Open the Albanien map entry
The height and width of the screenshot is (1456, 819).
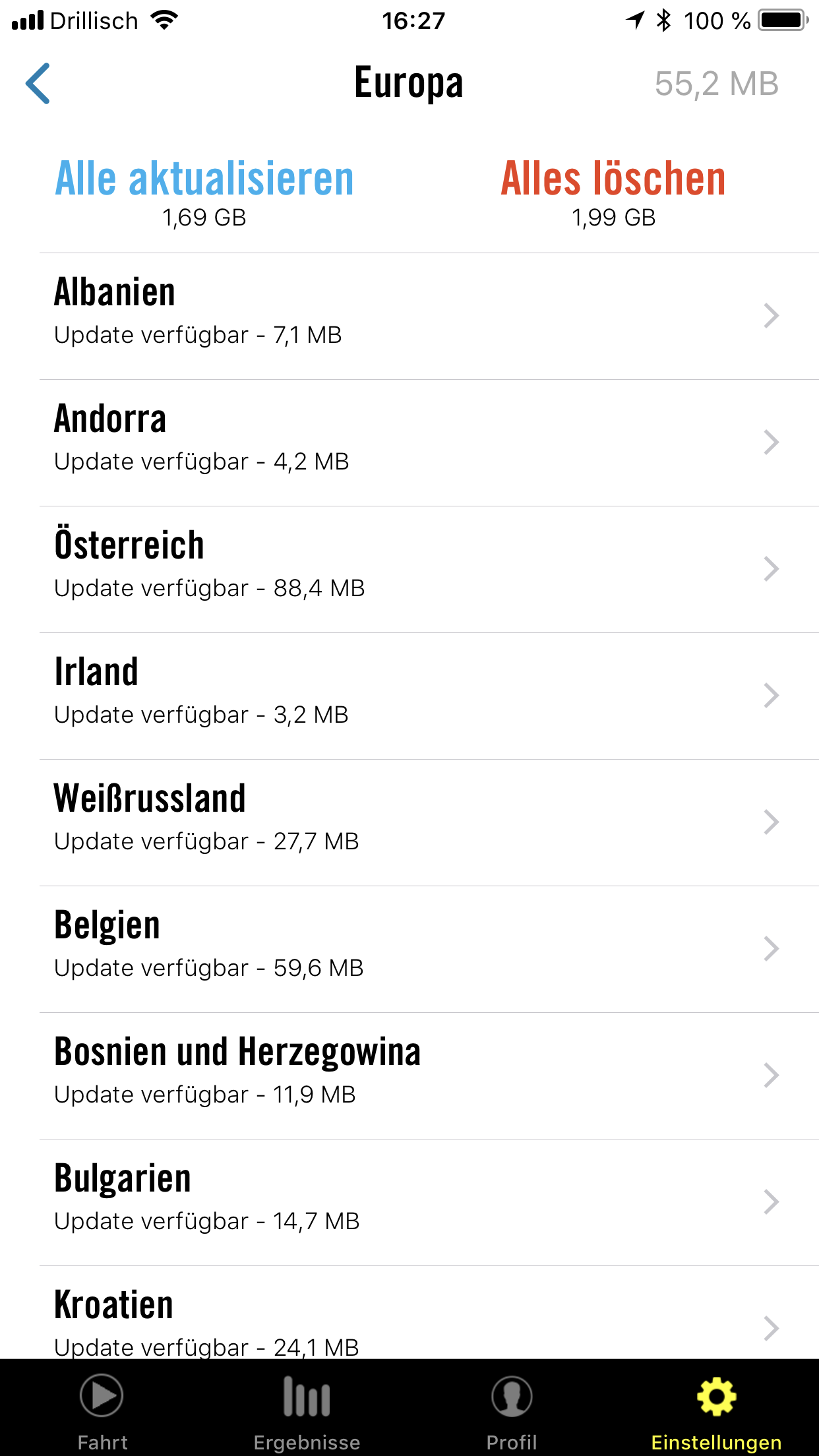click(x=409, y=315)
